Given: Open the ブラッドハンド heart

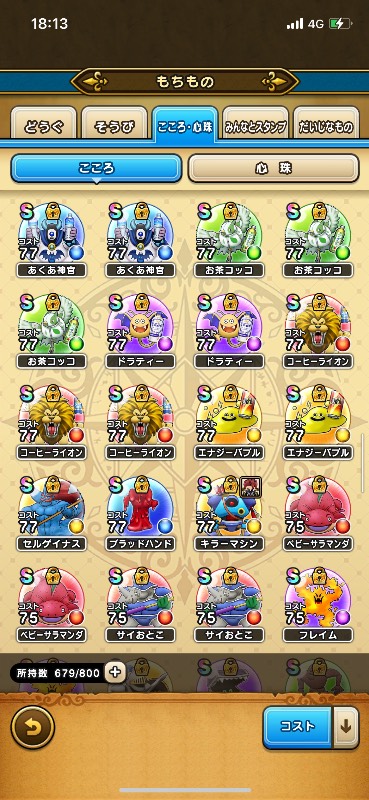Looking at the screenshot, I should 140,513.
